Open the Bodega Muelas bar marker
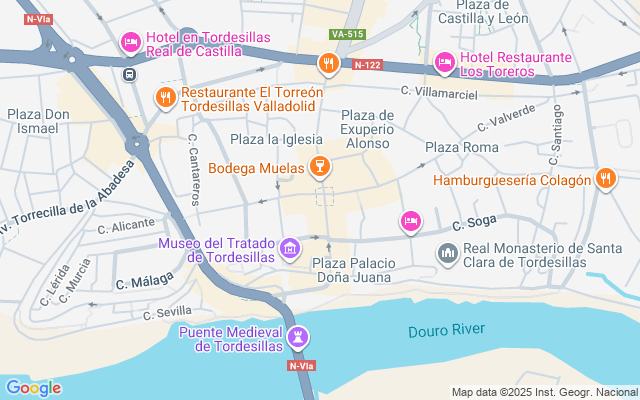This screenshot has height=400, width=640. (319, 166)
